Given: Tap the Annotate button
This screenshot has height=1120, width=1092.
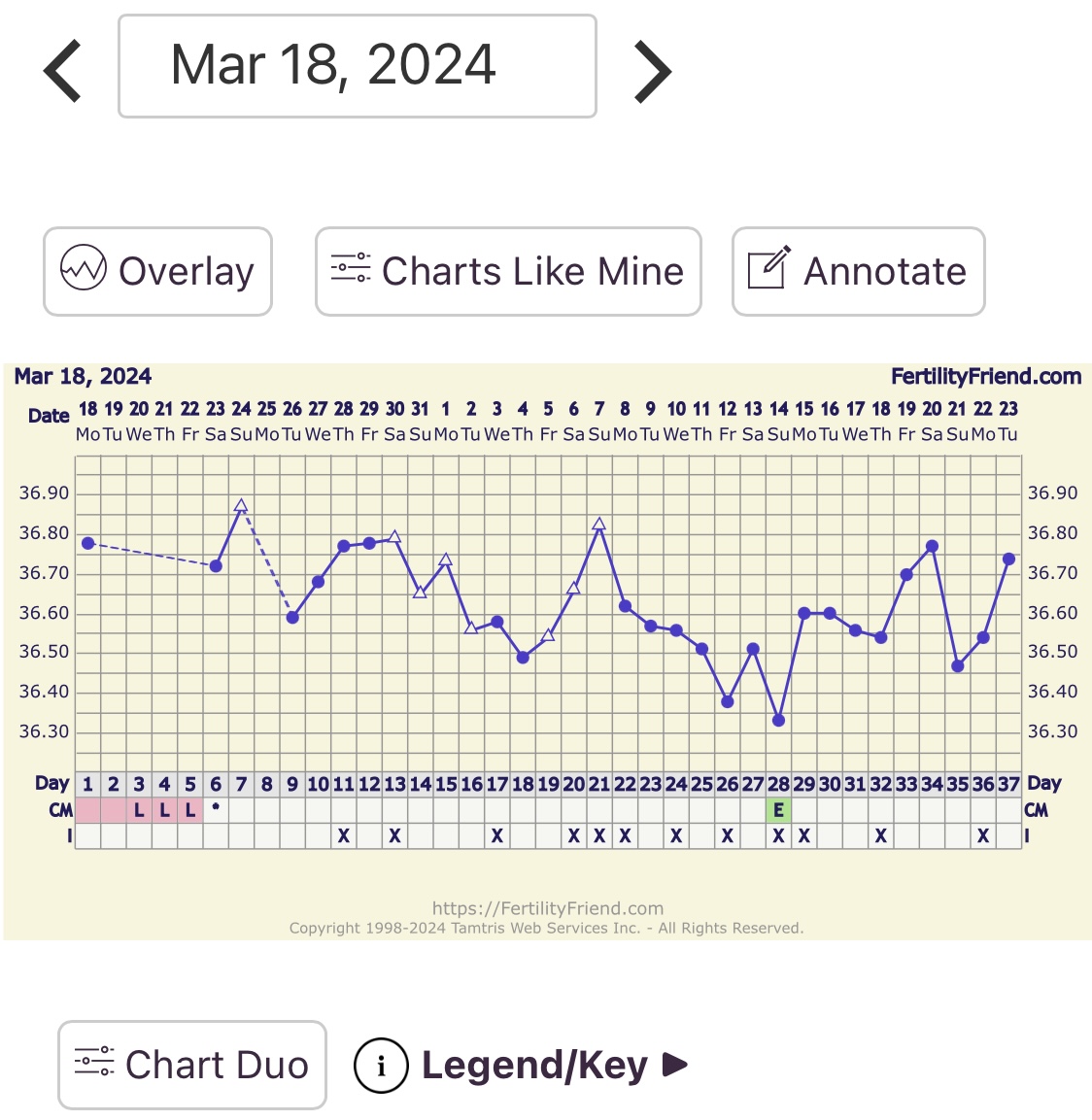Looking at the screenshot, I should [x=858, y=271].
